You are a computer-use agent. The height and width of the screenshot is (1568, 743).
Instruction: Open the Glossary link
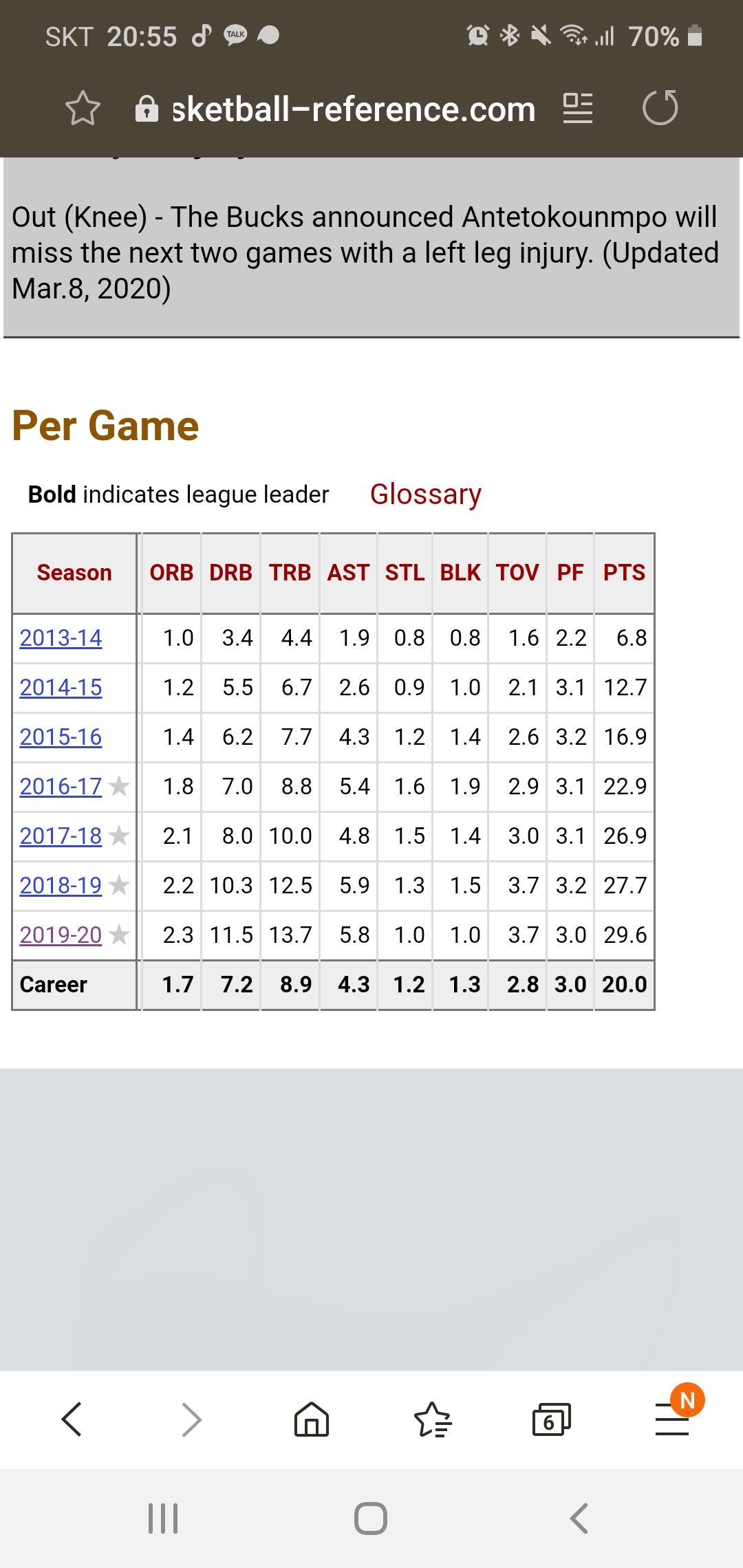pyautogui.click(x=426, y=494)
